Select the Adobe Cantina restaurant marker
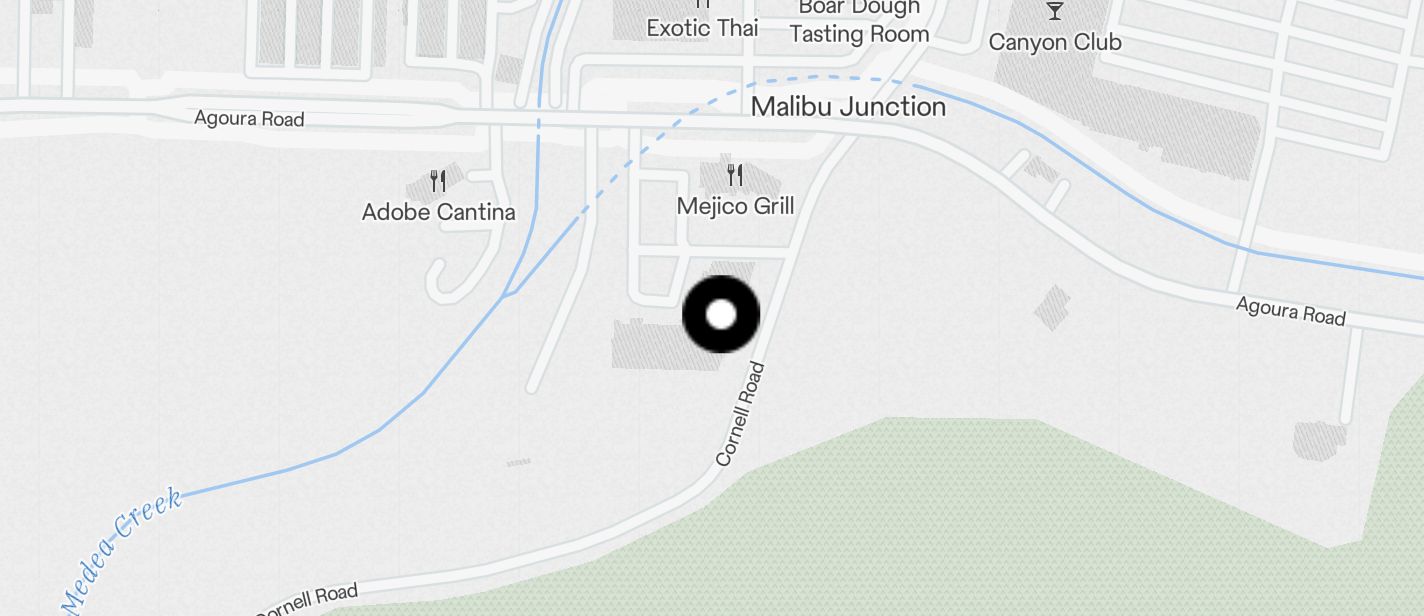 click(x=437, y=181)
